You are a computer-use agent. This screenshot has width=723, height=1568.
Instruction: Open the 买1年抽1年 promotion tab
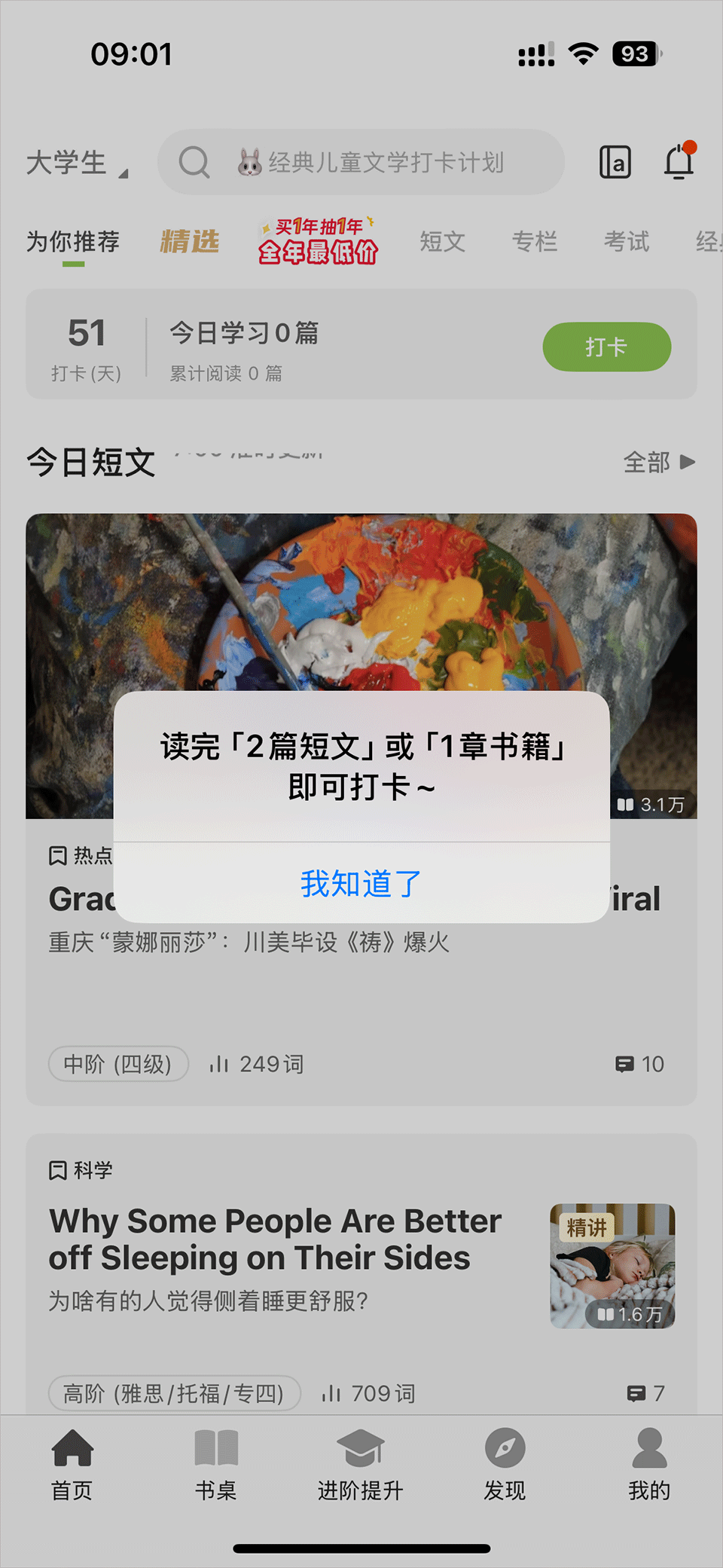318,241
